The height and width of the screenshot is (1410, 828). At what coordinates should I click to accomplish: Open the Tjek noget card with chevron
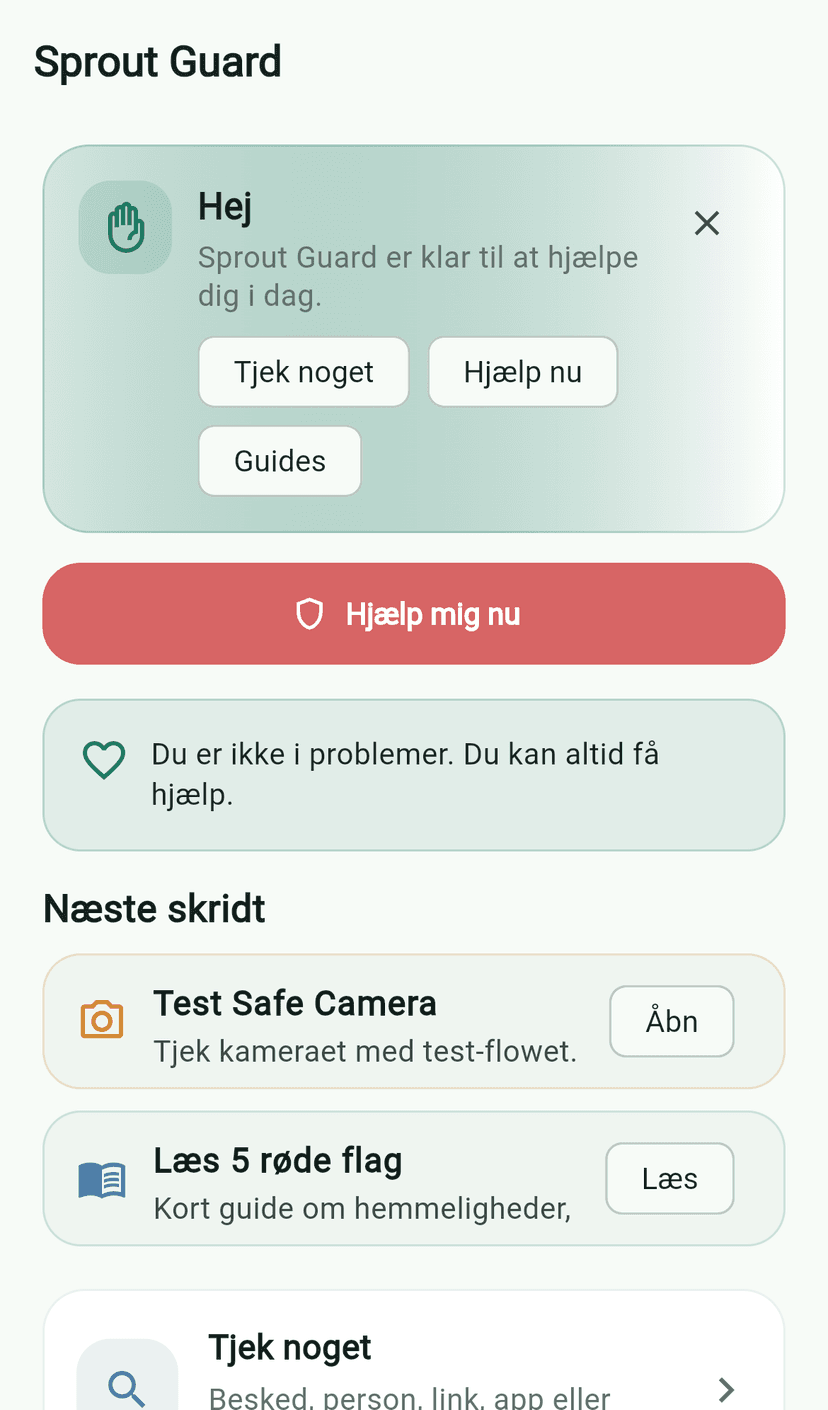pyautogui.click(x=414, y=1352)
